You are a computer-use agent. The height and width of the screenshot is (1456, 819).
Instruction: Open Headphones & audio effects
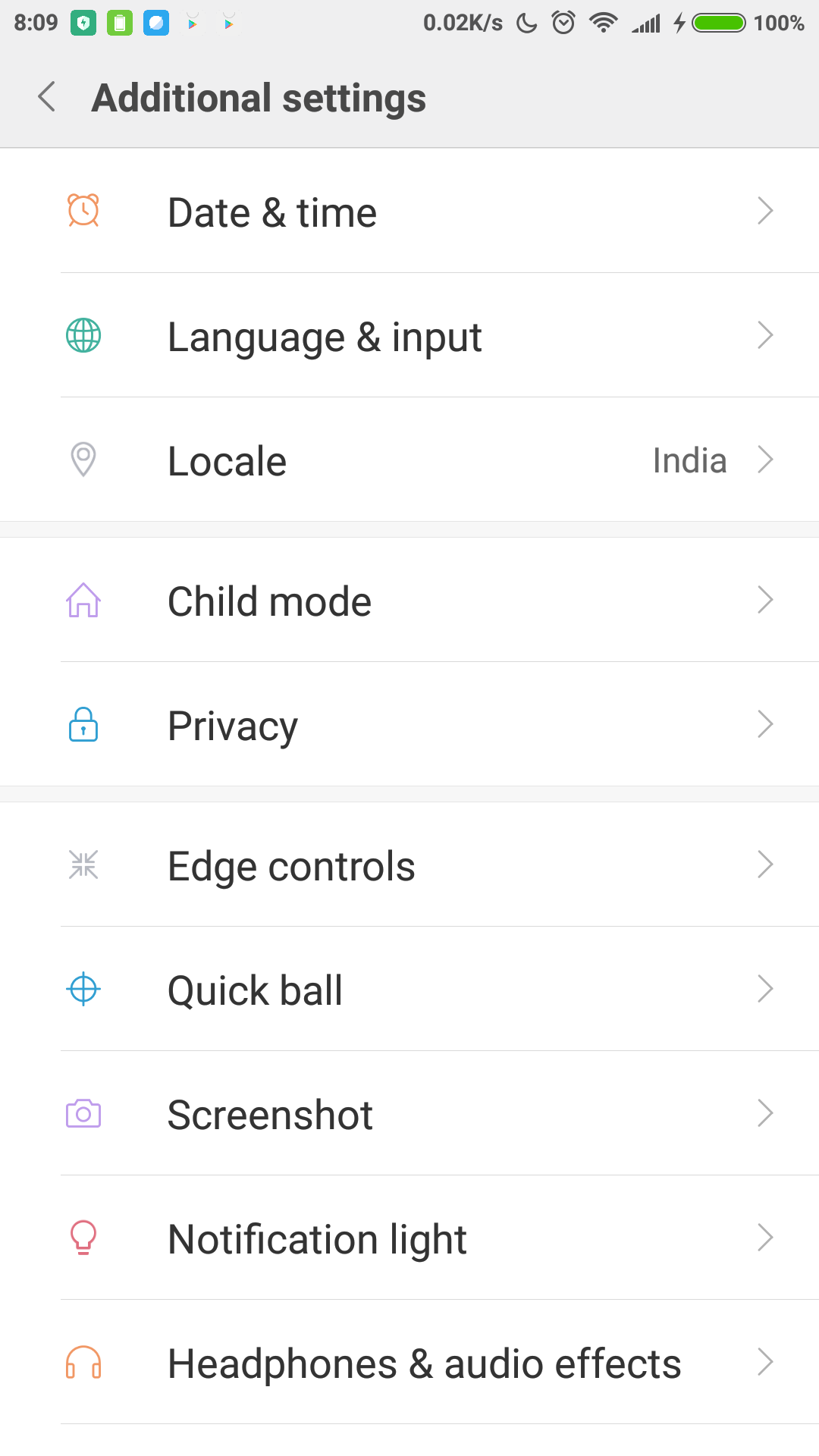409,1363
